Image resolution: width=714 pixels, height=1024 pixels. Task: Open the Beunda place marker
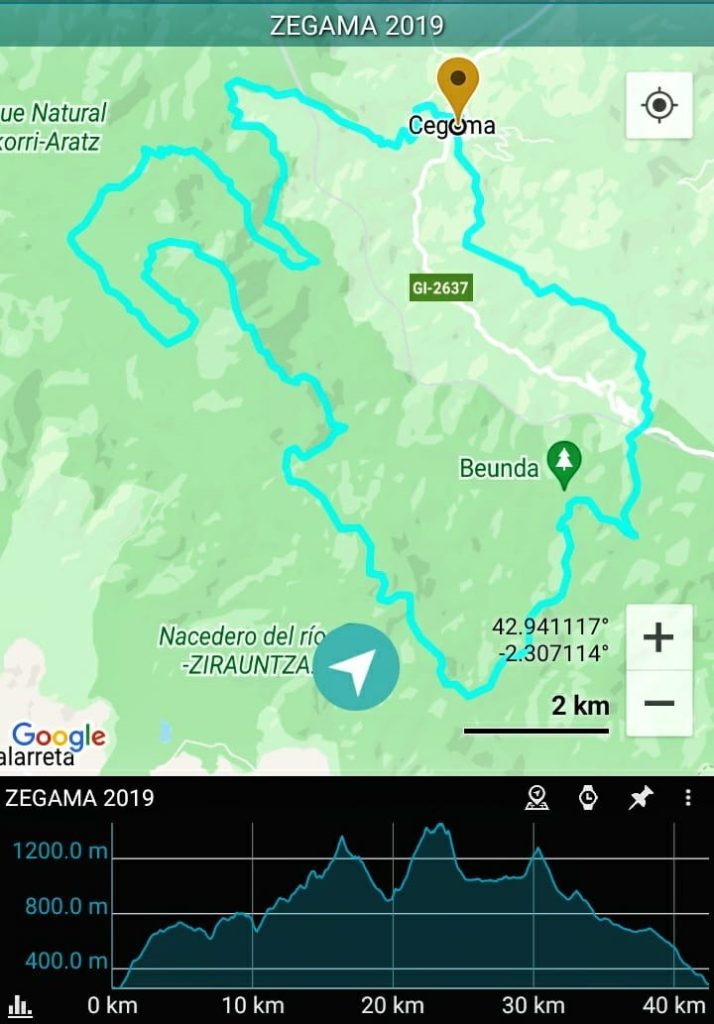pyautogui.click(x=565, y=466)
